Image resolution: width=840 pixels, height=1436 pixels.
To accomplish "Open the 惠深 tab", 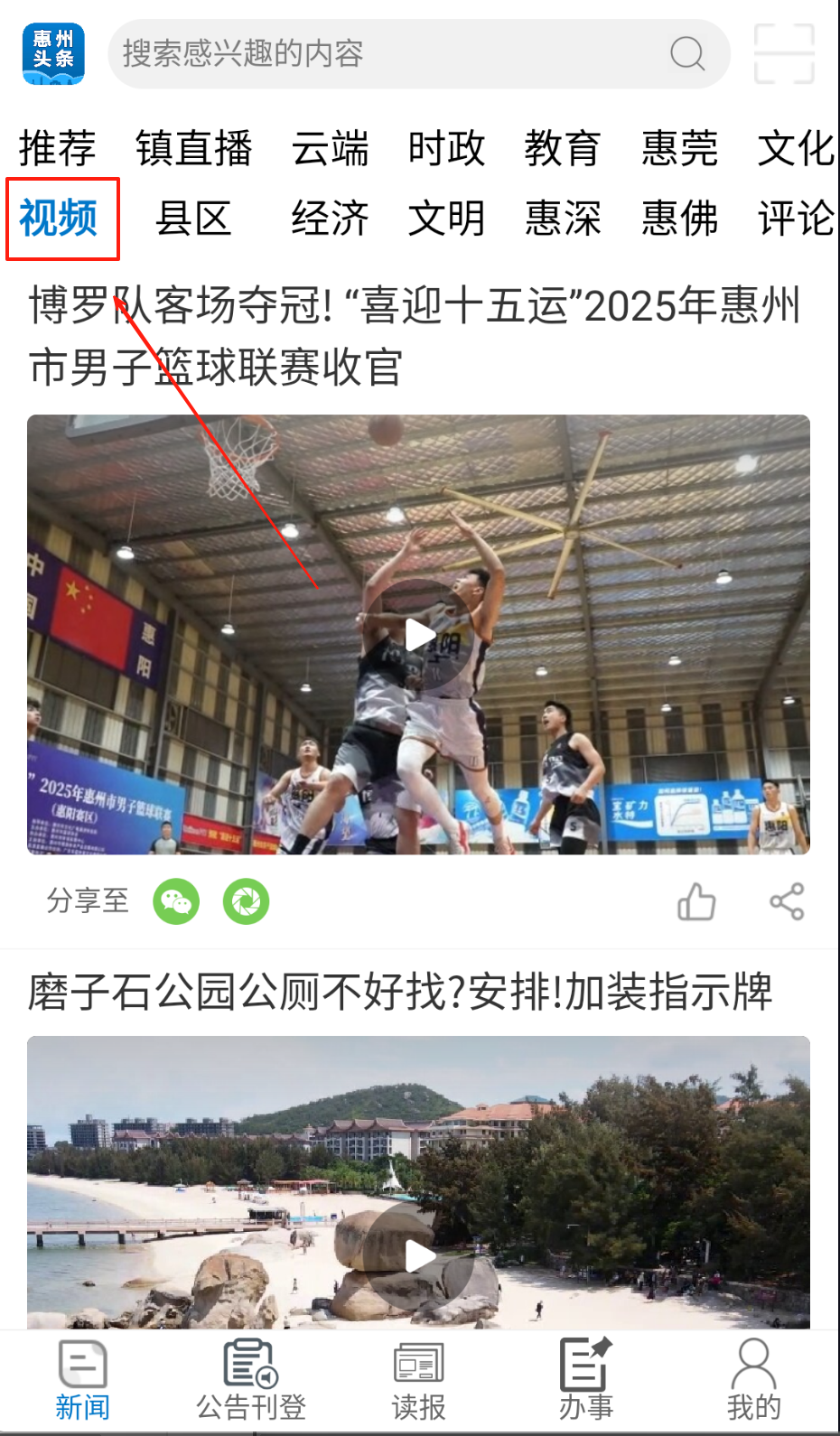I will click(563, 219).
